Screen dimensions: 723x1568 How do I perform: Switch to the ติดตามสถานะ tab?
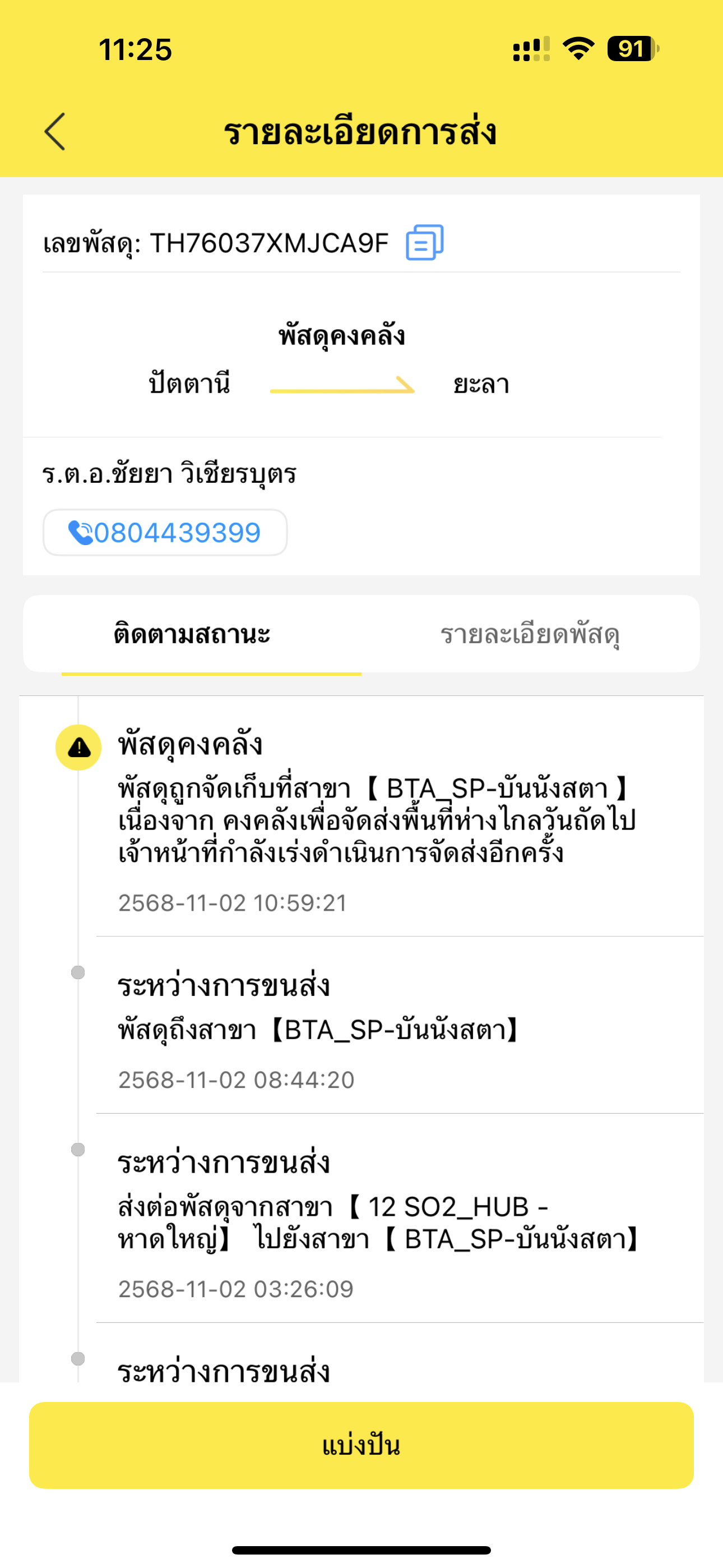point(192,634)
